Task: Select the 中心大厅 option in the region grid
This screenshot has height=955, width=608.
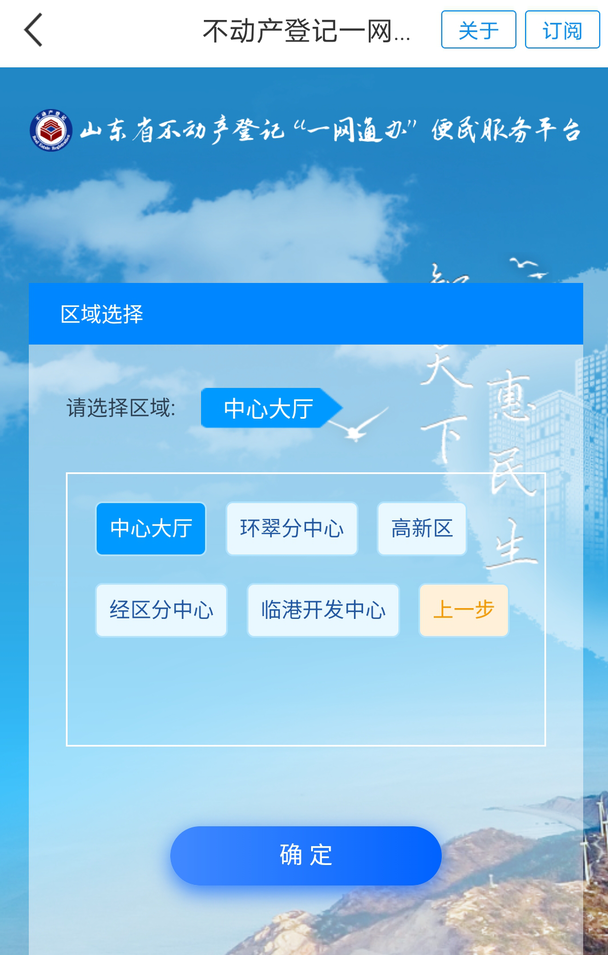Action: coord(151,528)
